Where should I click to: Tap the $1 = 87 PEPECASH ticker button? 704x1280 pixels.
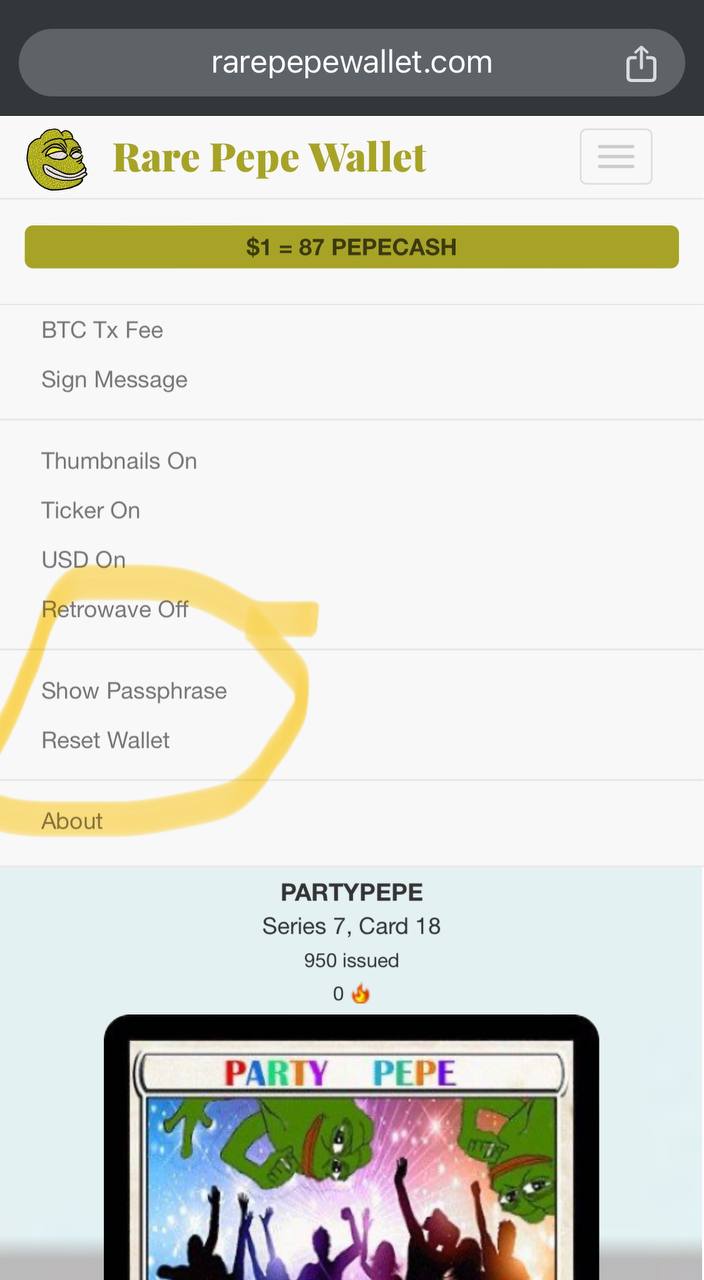352,247
